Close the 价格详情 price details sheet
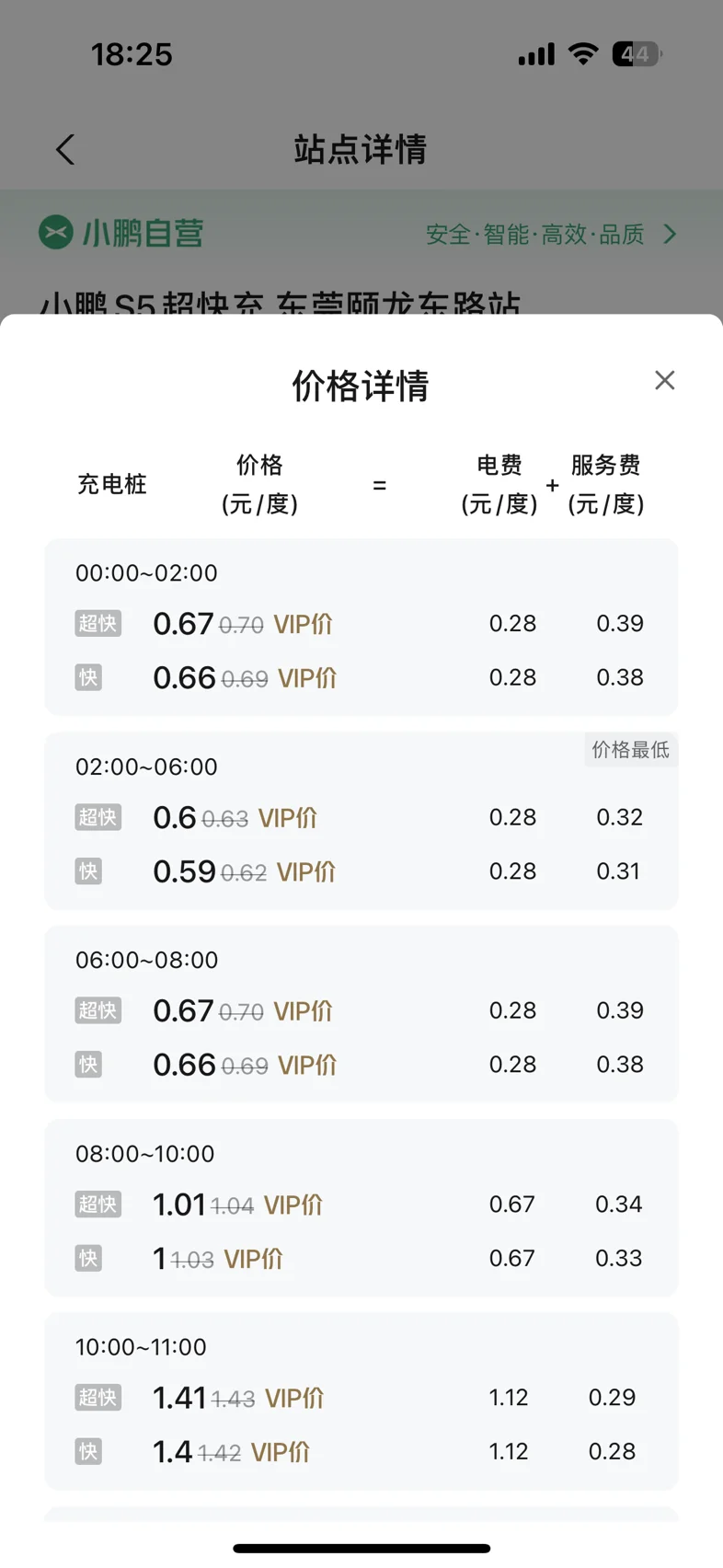 point(664,380)
